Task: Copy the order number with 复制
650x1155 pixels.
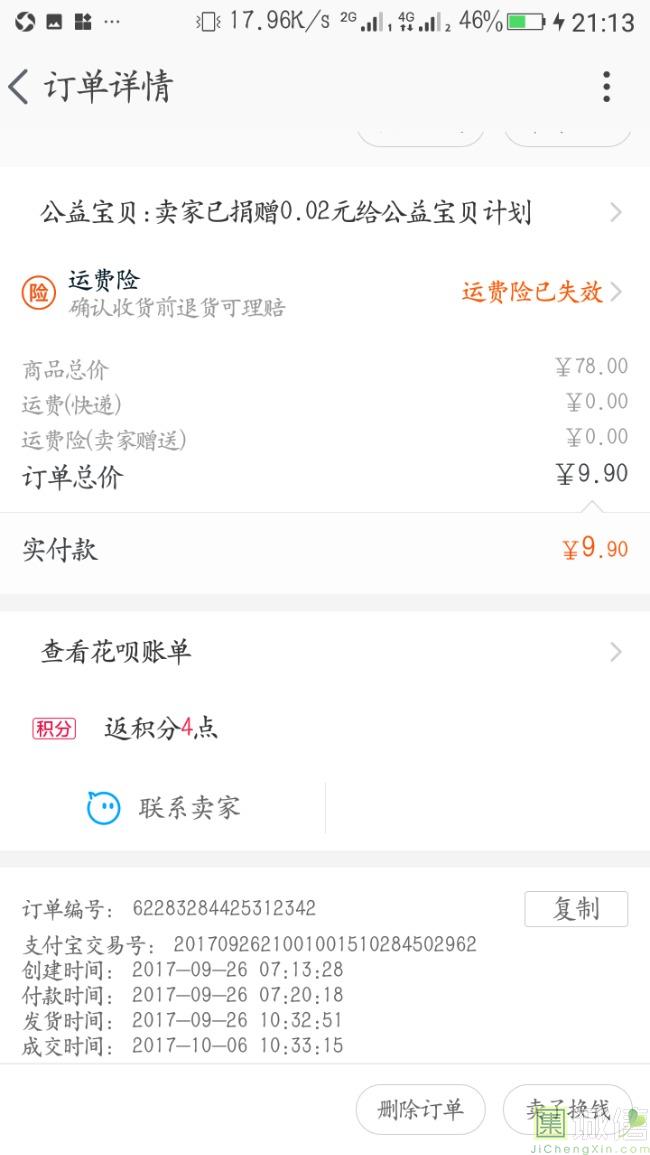Action: 576,908
